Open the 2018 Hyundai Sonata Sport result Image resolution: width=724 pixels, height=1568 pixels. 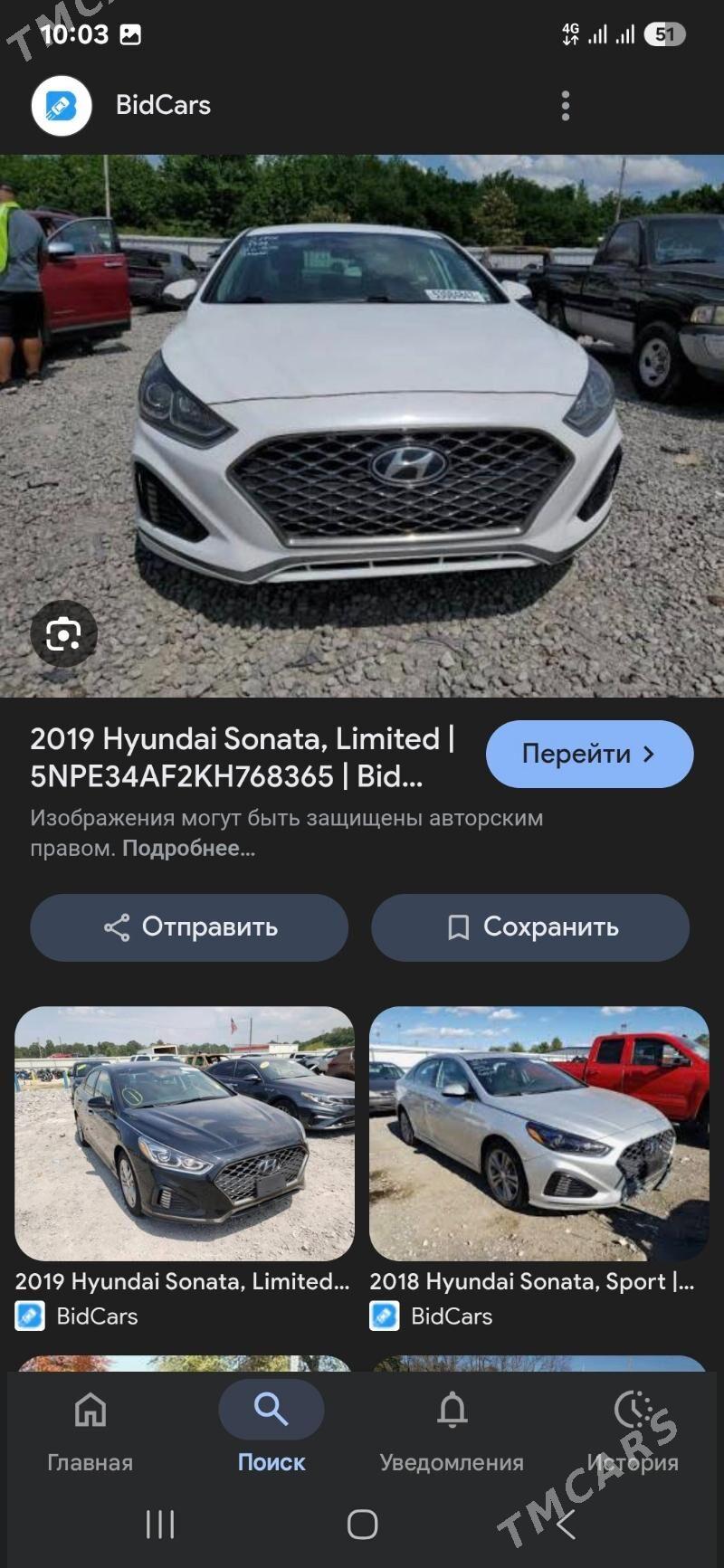(x=538, y=1134)
